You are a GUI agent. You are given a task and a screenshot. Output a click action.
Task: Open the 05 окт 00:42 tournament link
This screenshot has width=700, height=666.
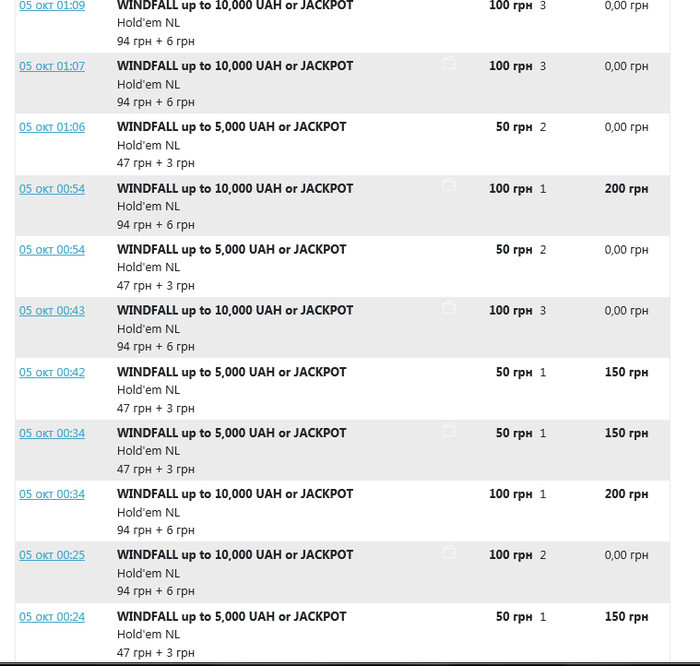point(52,372)
